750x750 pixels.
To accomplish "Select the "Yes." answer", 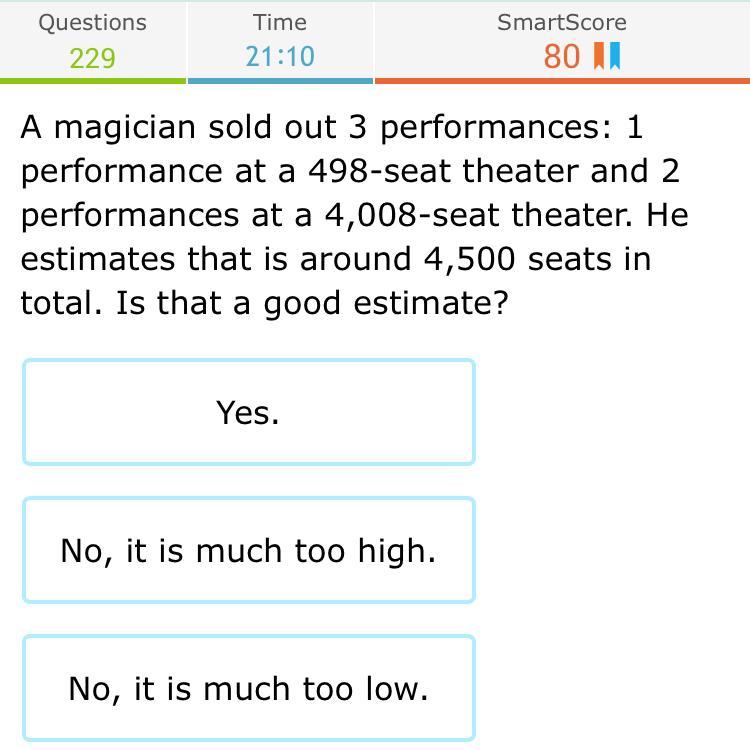I will coord(249,412).
